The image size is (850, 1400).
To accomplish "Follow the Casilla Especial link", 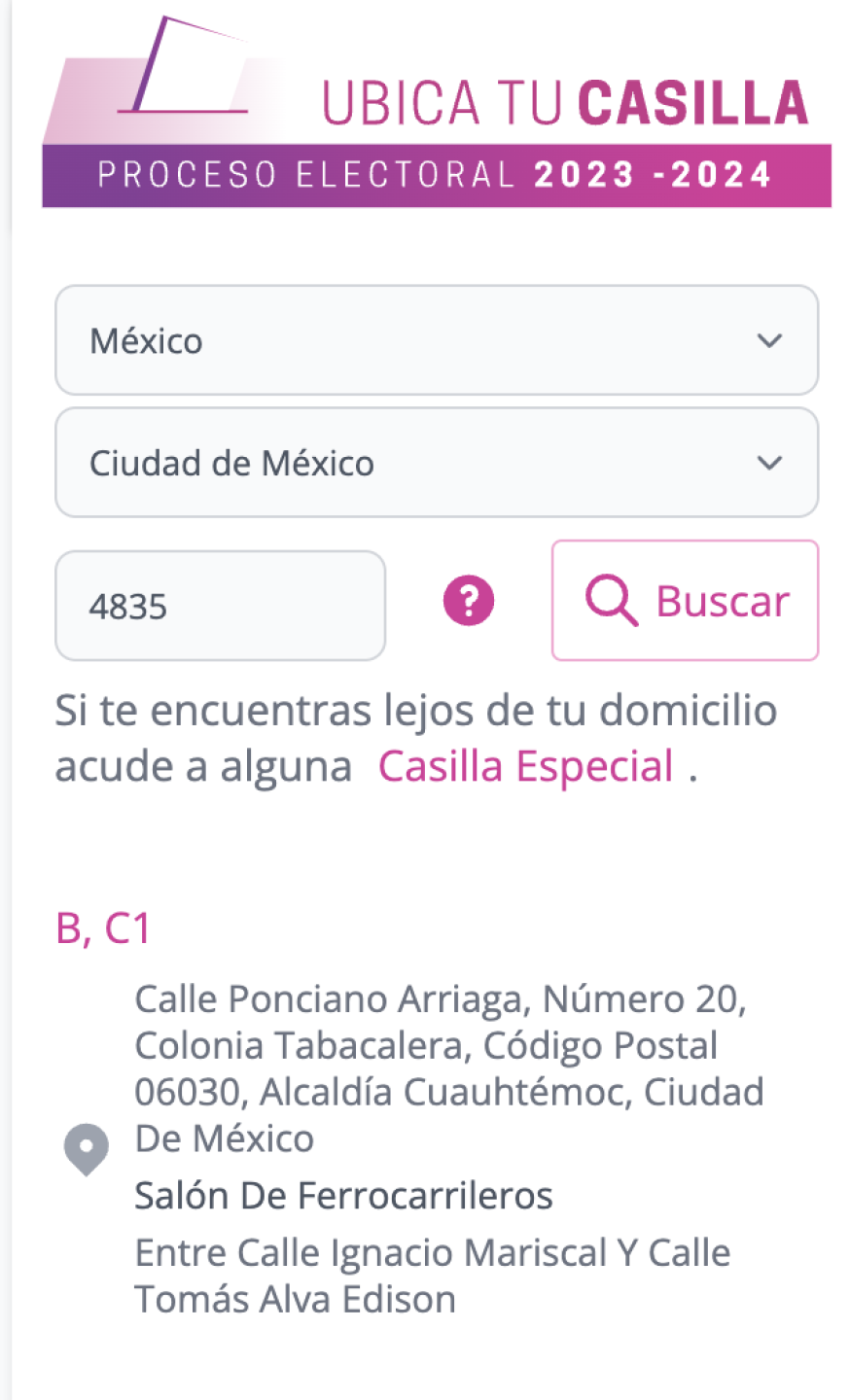I will point(525,766).
